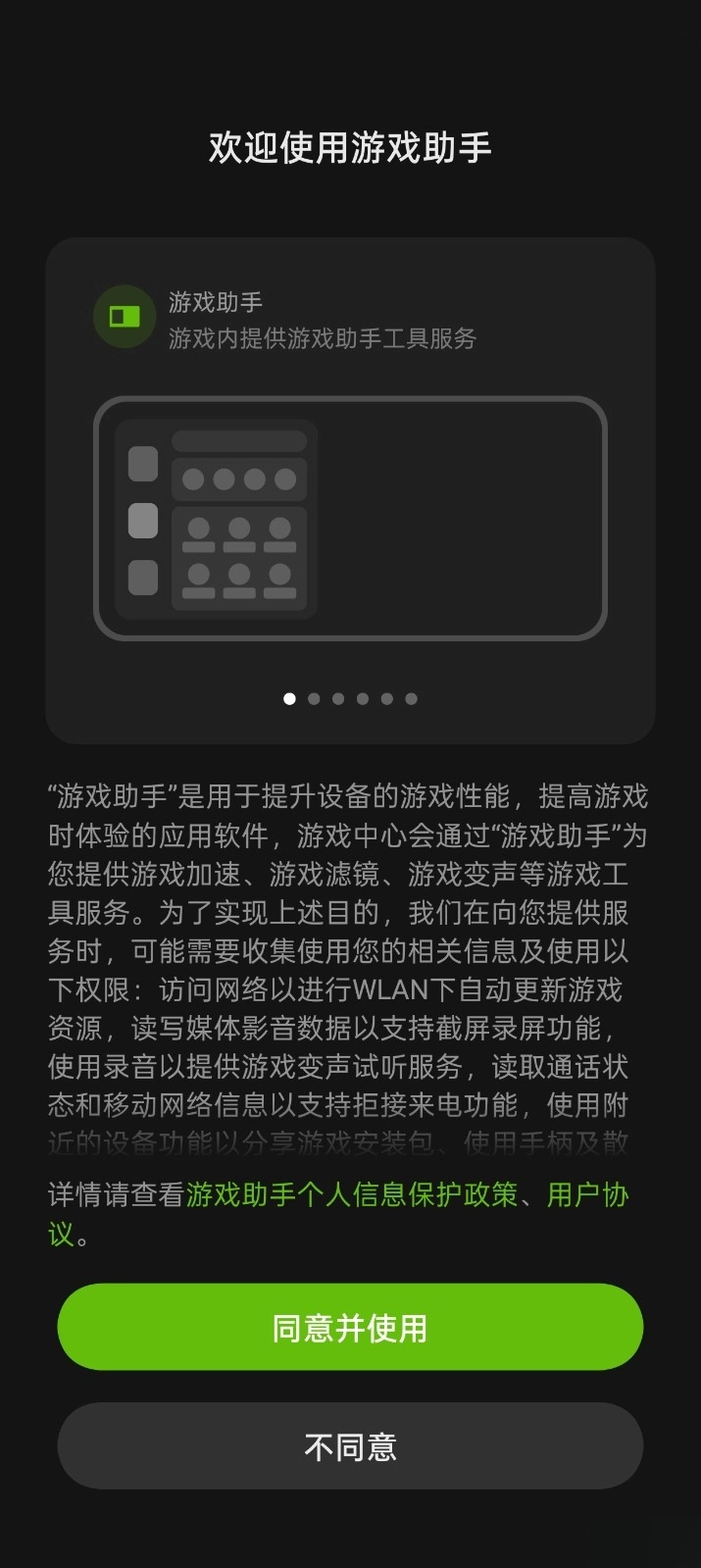This screenshot has height=1568, width=701.
Task: Decline with the 不同意 button
Action: coord(350,1446)
